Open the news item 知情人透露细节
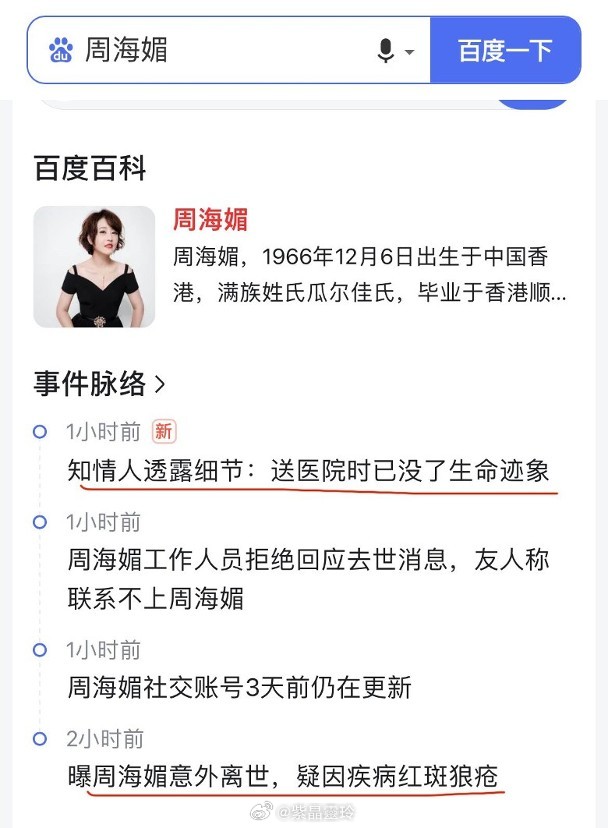 coord(308,470)
